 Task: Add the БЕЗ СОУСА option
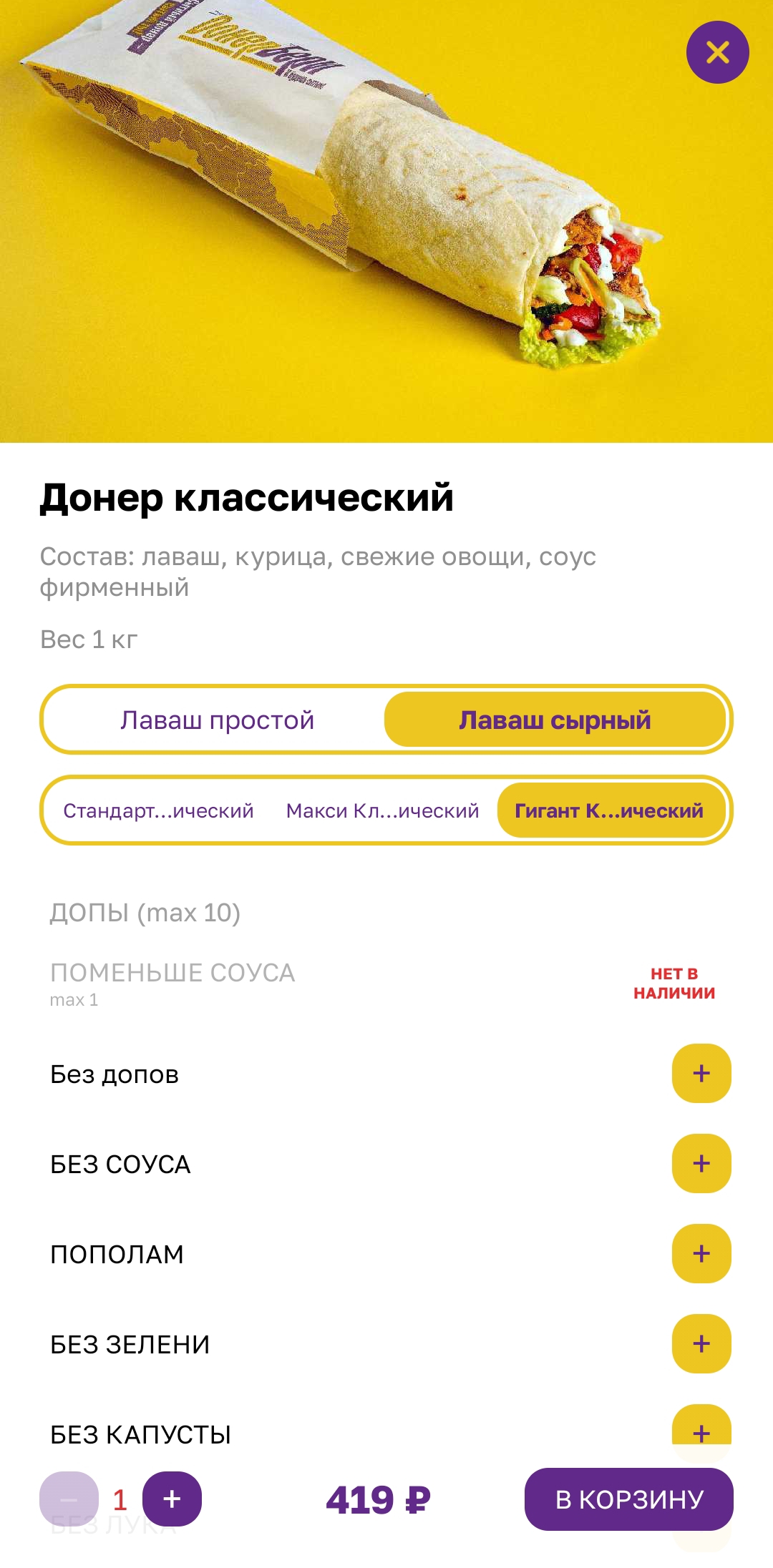click(701, 1163)
